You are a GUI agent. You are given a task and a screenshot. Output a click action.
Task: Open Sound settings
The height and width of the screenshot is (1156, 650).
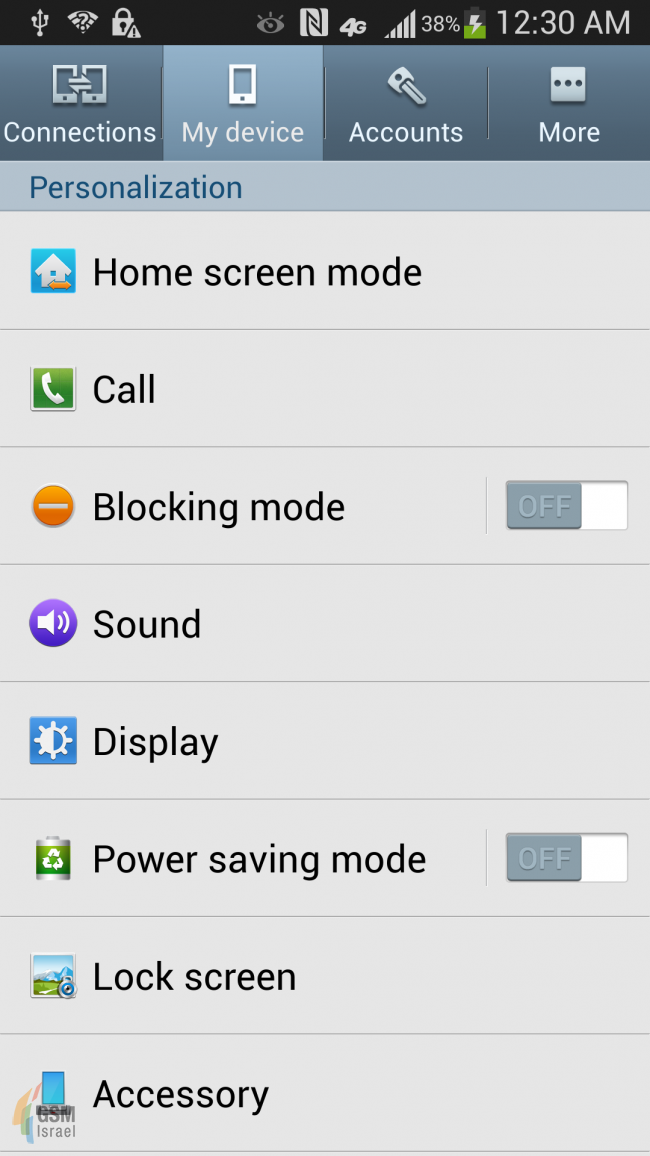tap(147, 624)
